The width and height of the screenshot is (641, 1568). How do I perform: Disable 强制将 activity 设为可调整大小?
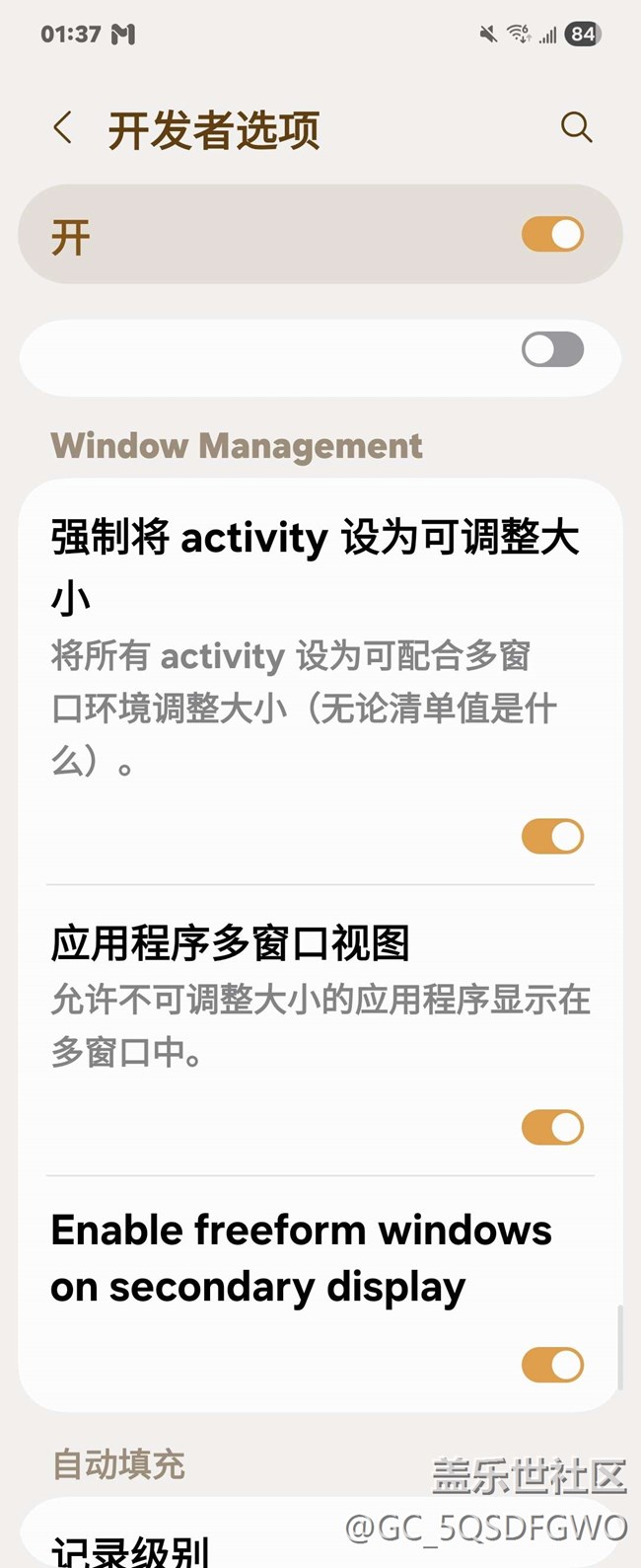(x=552, y=837)
